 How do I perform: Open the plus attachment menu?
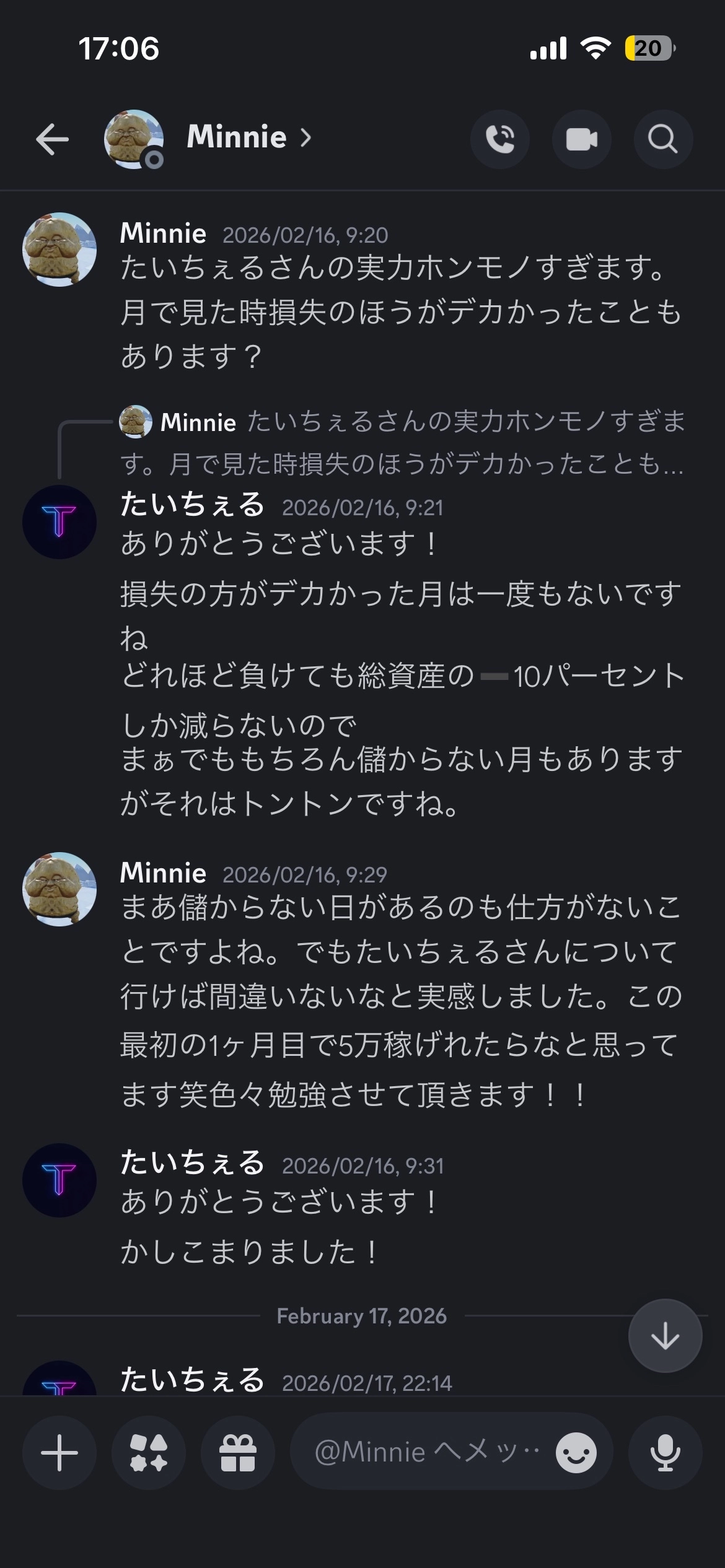tap(59, 1452)
